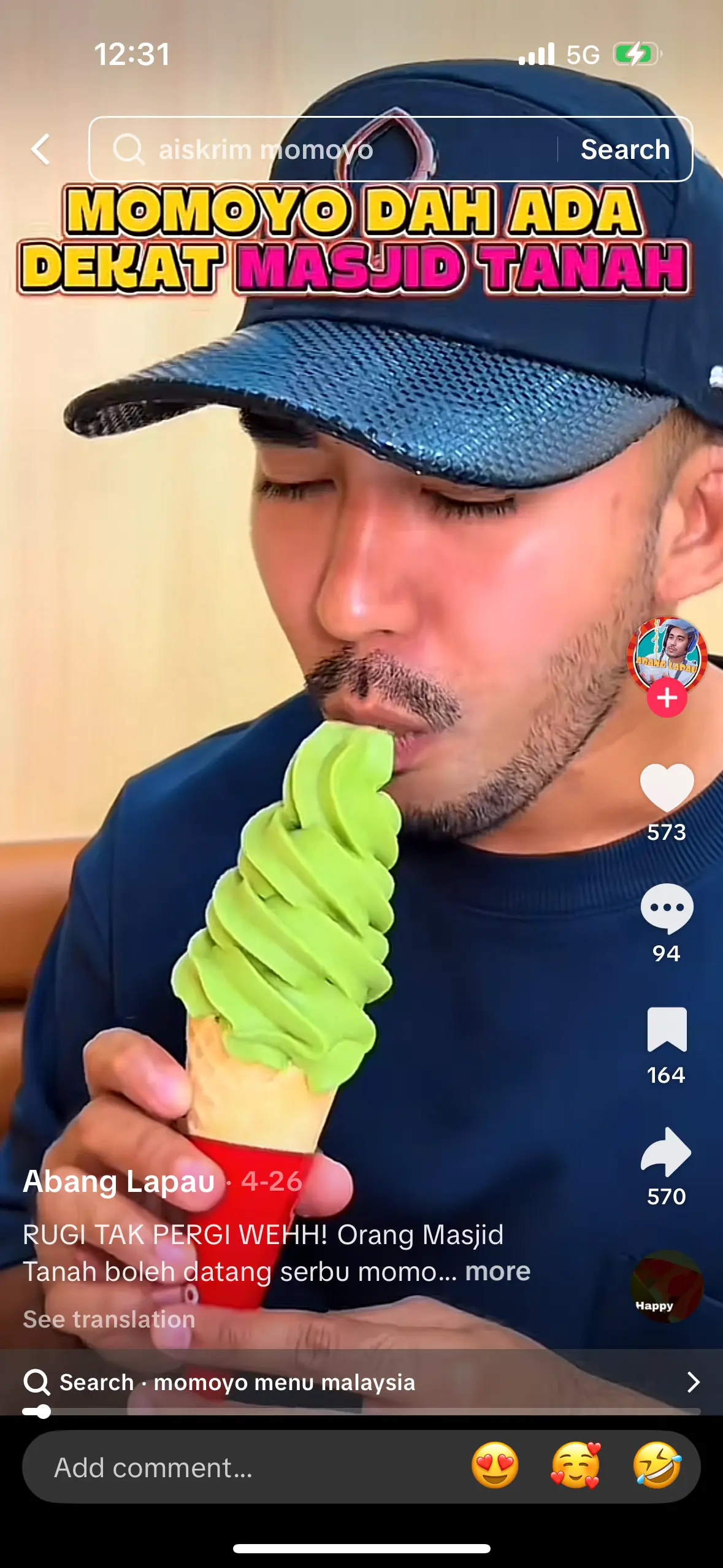Insert the rolling on floor laughing emoji

coord(657,1466)
